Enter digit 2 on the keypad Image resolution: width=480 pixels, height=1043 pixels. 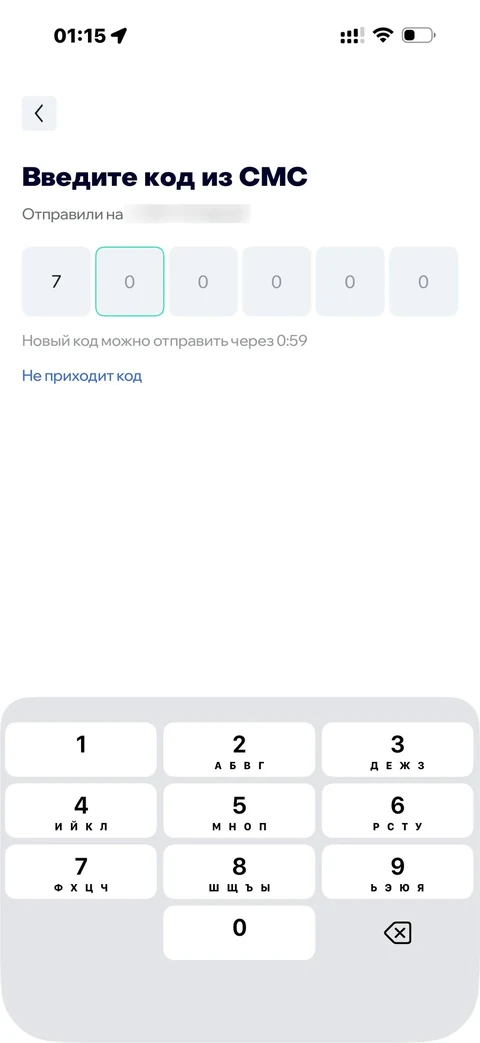pos(239,749)
